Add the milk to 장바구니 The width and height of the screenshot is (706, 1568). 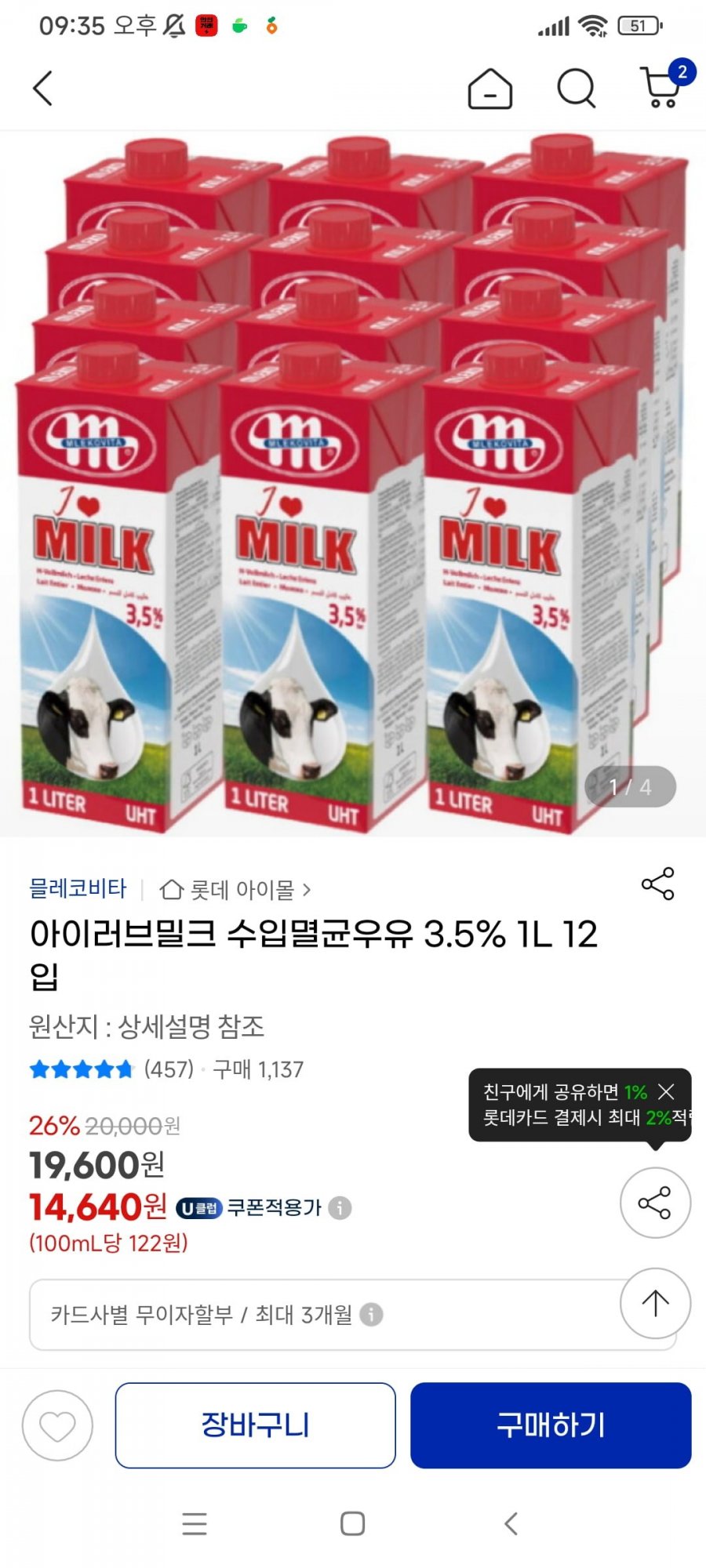(x=255, y=1425)
